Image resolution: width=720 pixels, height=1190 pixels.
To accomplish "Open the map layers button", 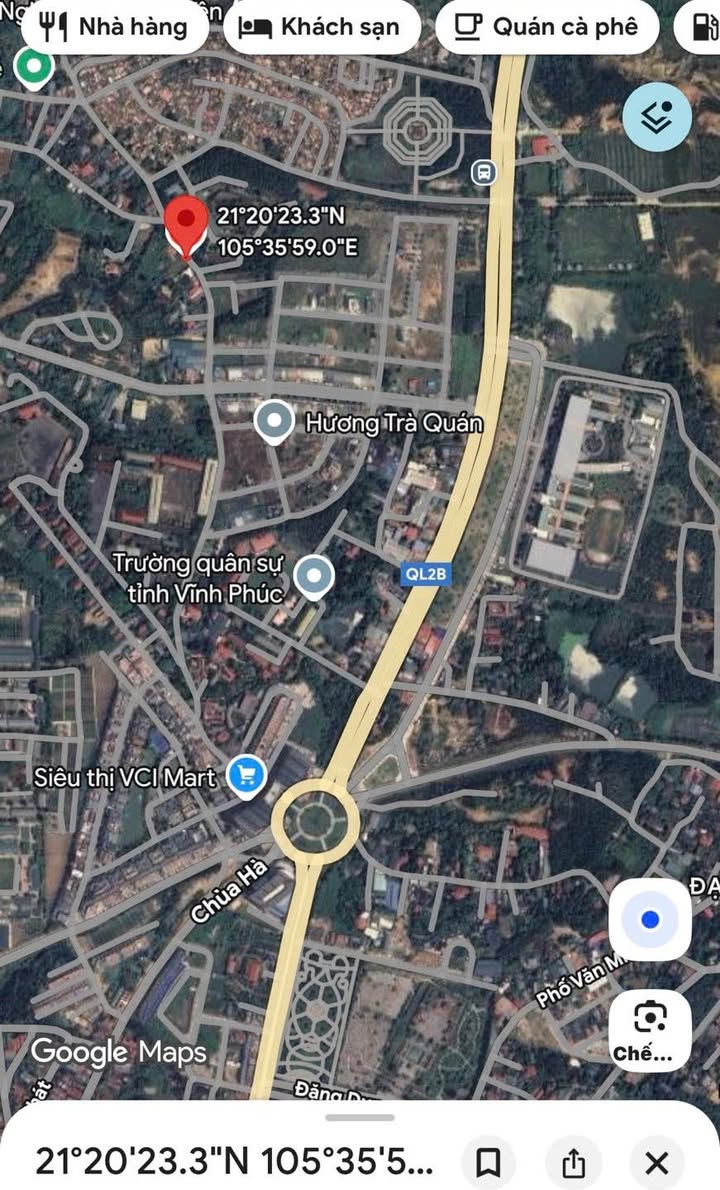I will click(657, 116).
